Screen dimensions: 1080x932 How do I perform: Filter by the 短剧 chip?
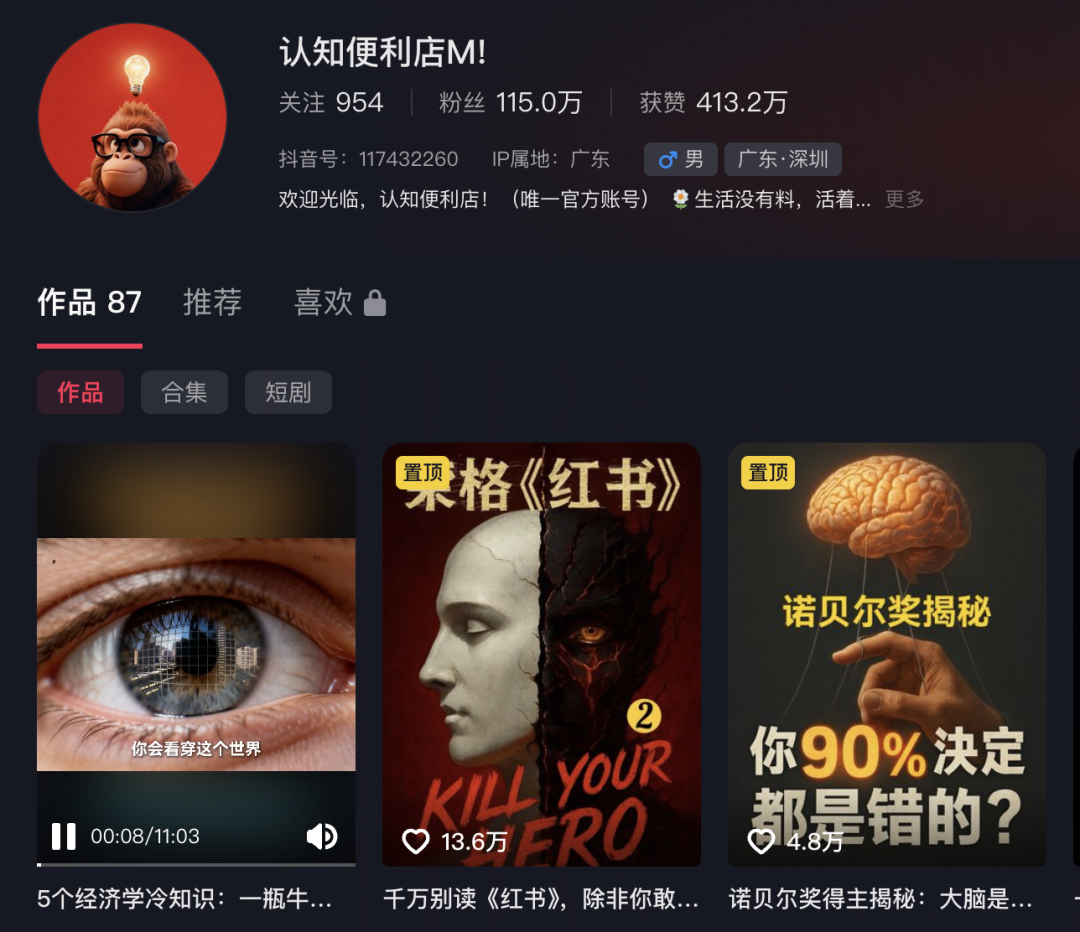[x=288, y=393]
